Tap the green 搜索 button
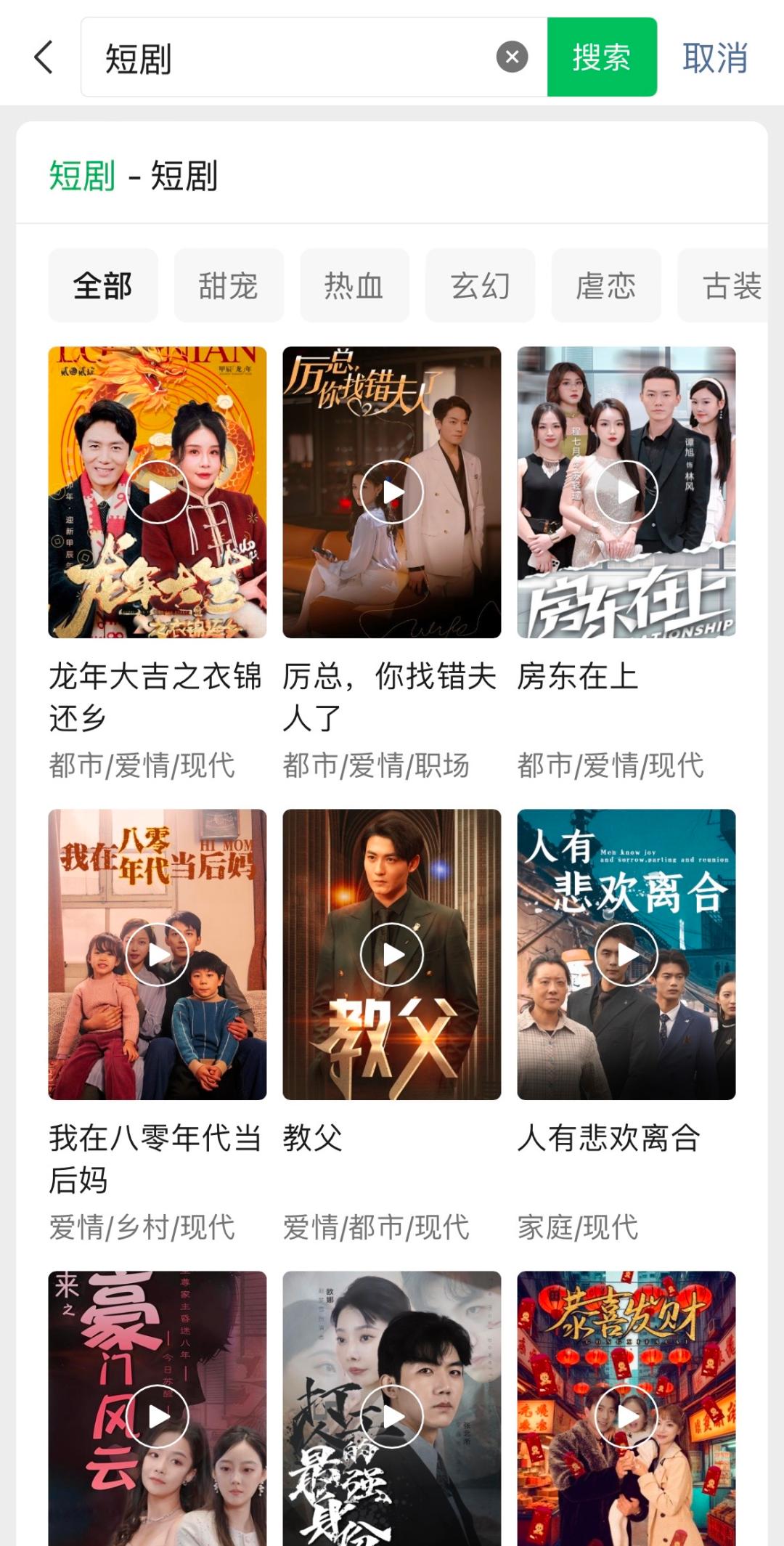The width and height of the screenshot is (784, 1546). click(602, 57)
